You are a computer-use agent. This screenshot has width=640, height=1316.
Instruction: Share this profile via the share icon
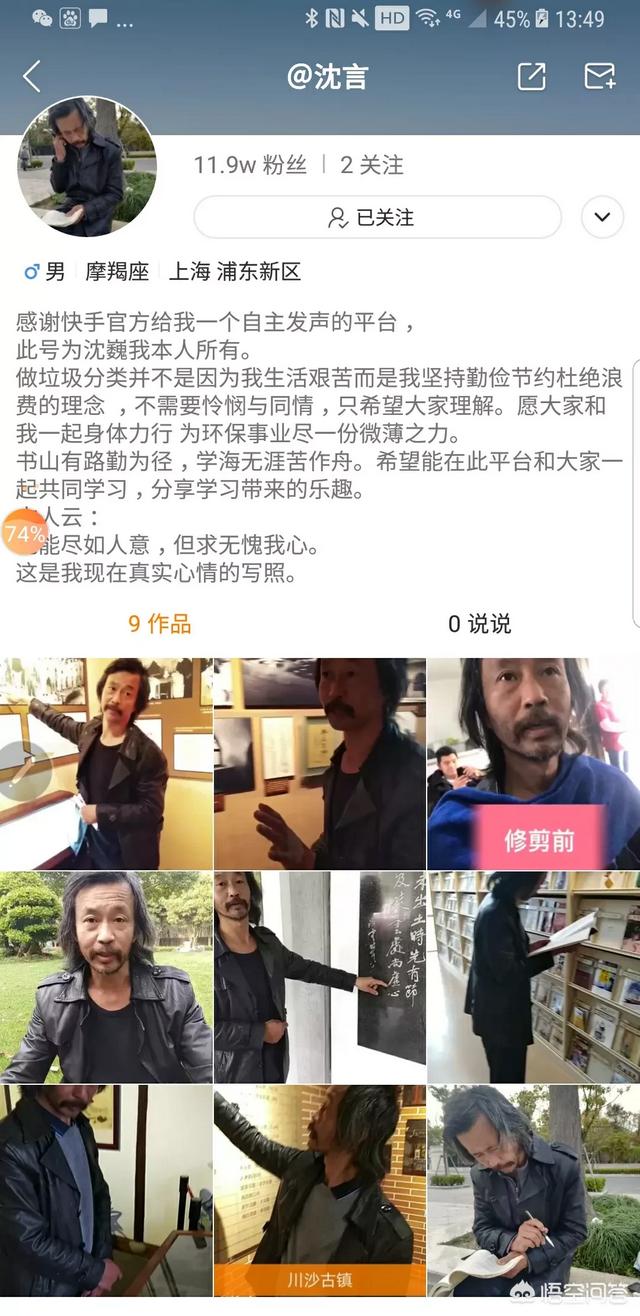tap(531, 77)
